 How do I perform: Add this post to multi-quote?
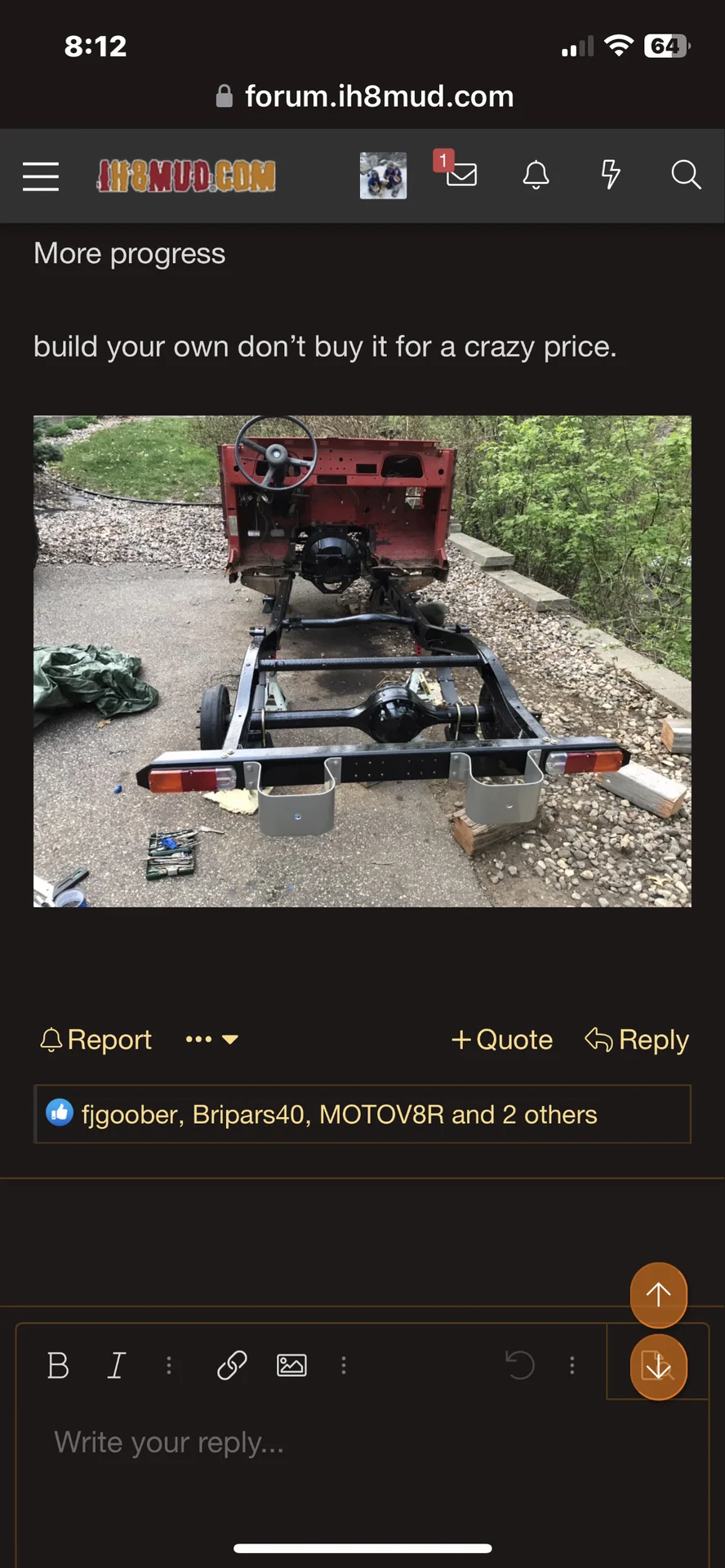click(502, 1040)
